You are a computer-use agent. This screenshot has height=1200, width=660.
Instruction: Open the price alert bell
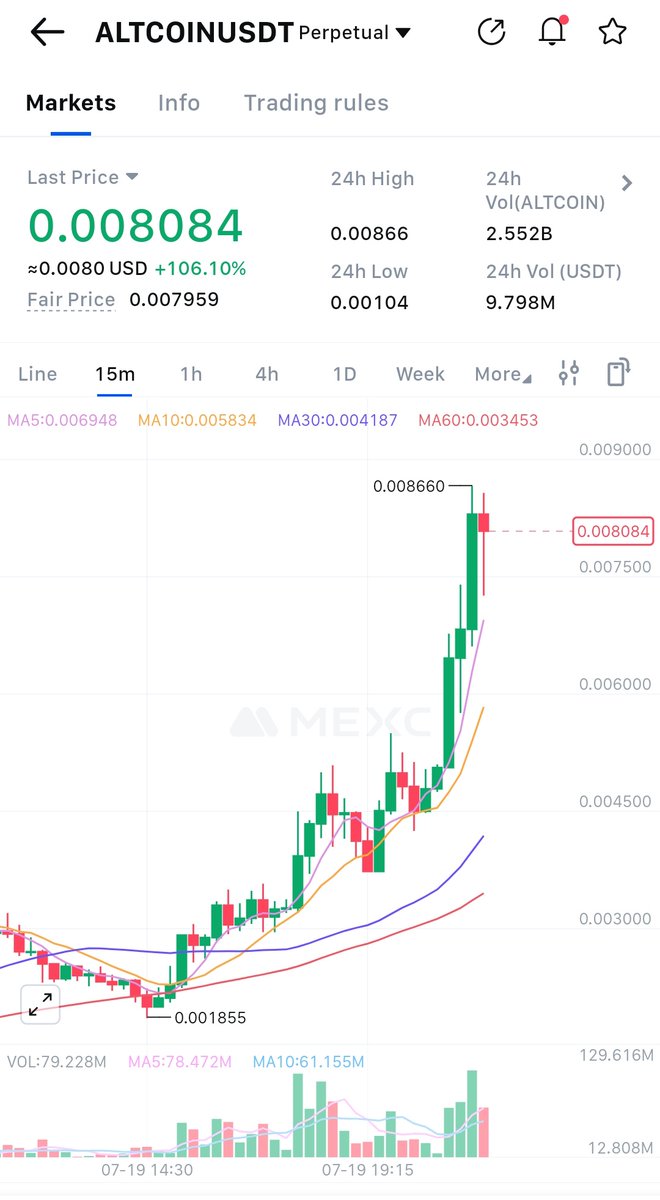coord(552,32)
